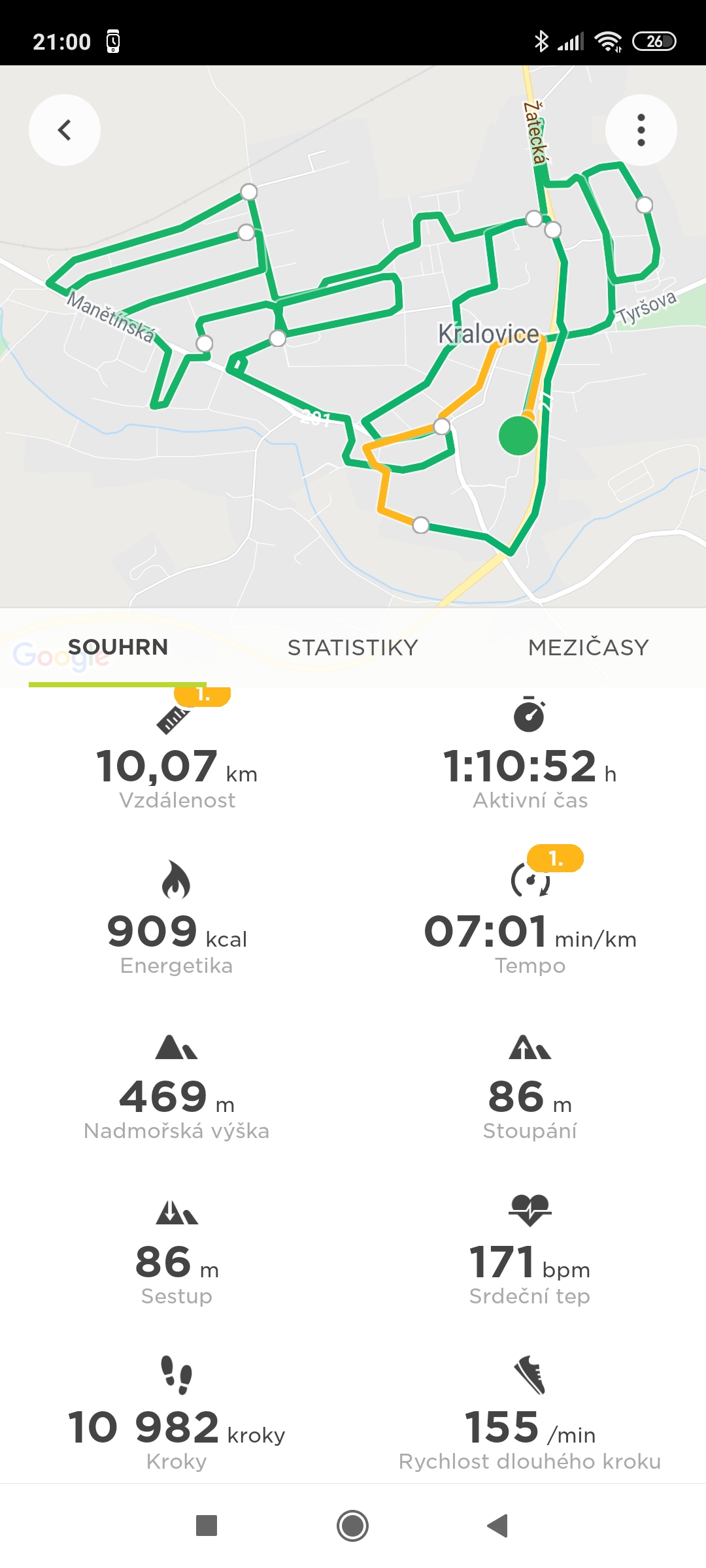Tap the system home button
This screenshot has height=1568, width=706.
(352, 1526)
